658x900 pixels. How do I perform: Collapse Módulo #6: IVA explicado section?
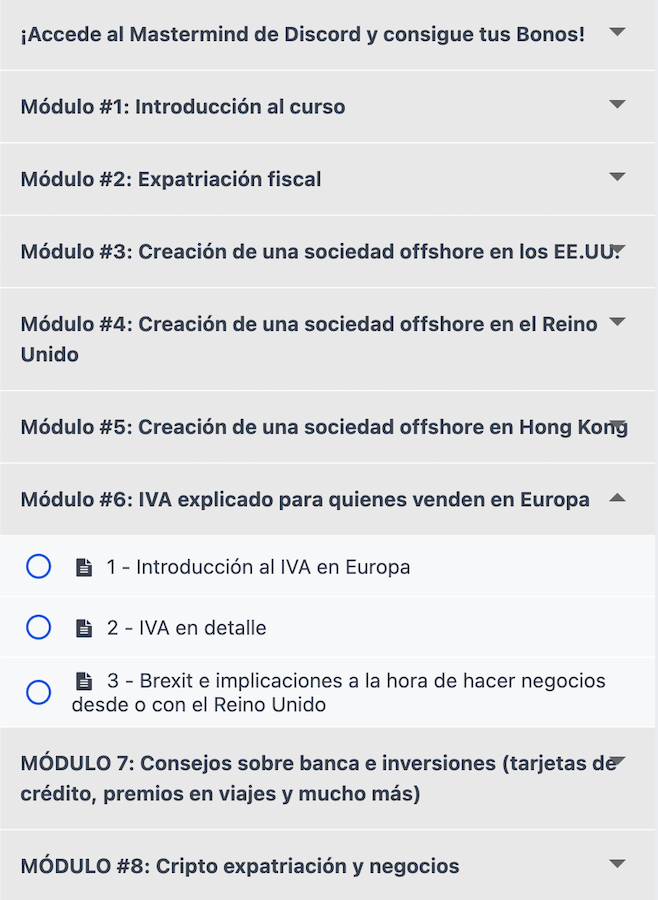(617, 498)
